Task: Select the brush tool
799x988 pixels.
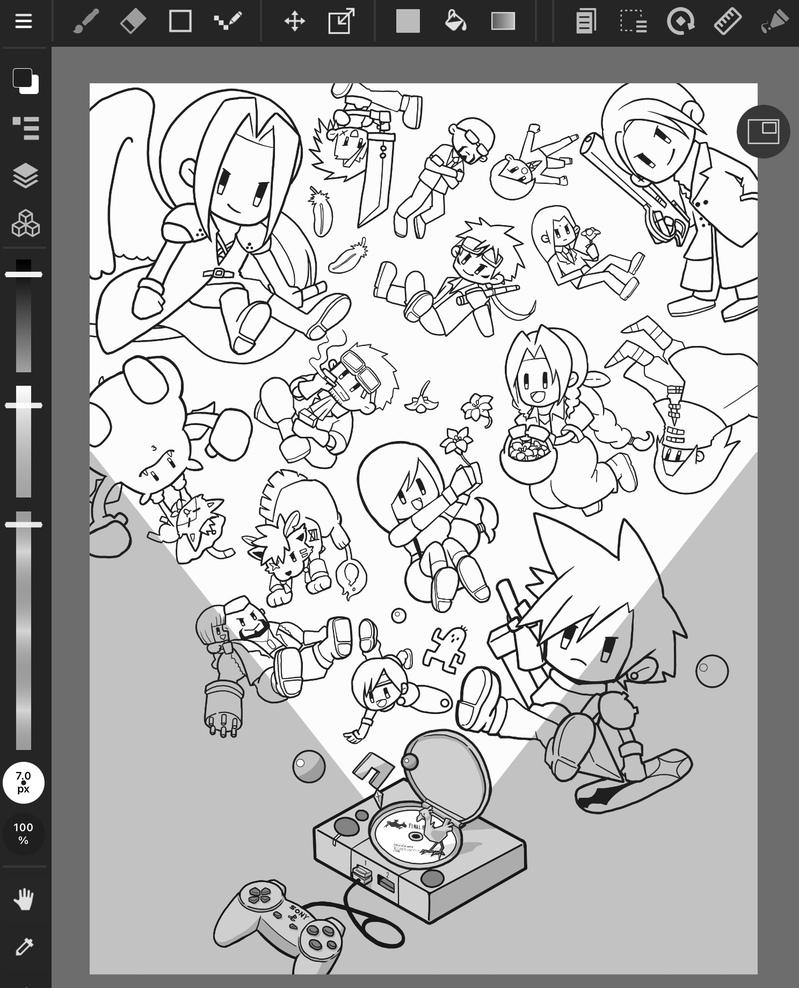Action: coord(86,21)
